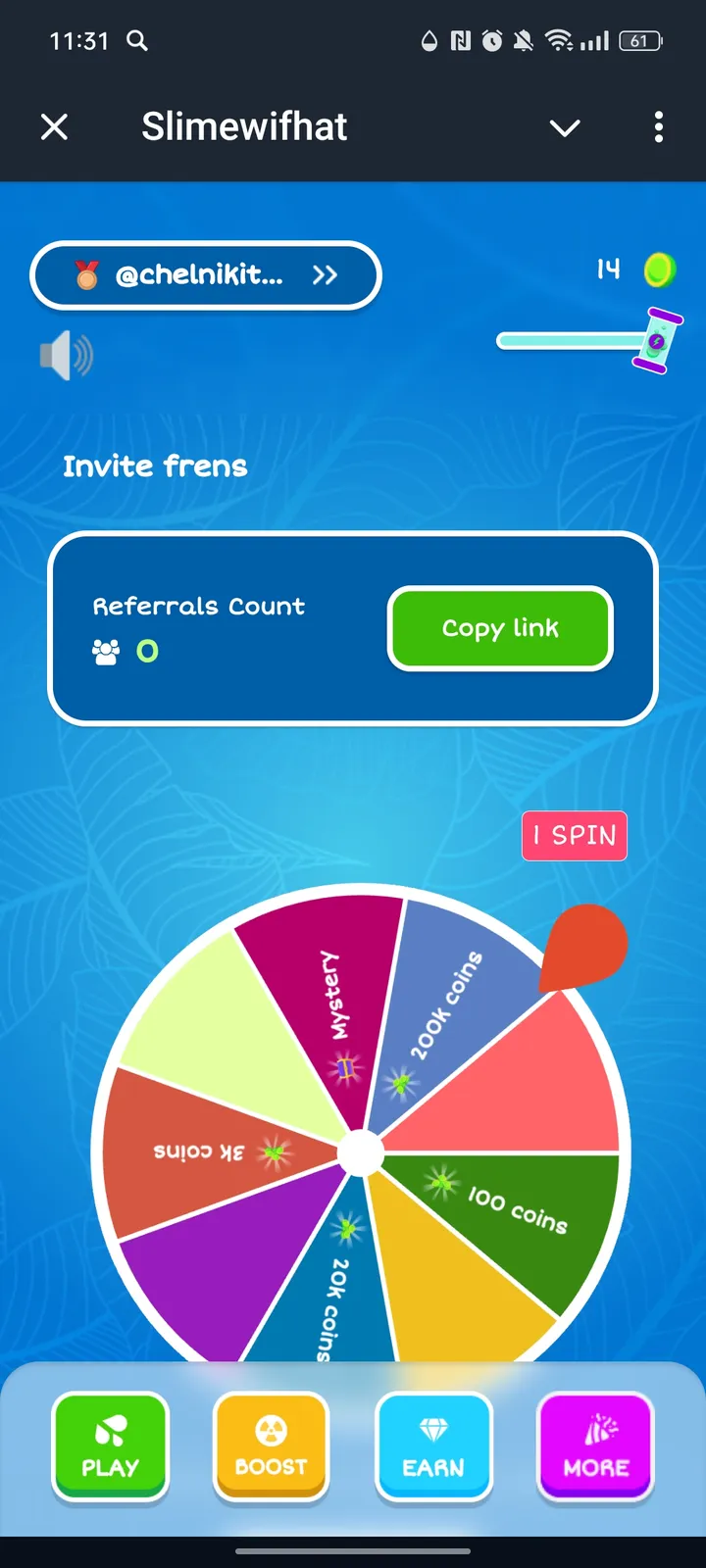The image size is (706, 1568).
Task: Tap the 1 SPIN badge
Action: [x=574, y=836]
